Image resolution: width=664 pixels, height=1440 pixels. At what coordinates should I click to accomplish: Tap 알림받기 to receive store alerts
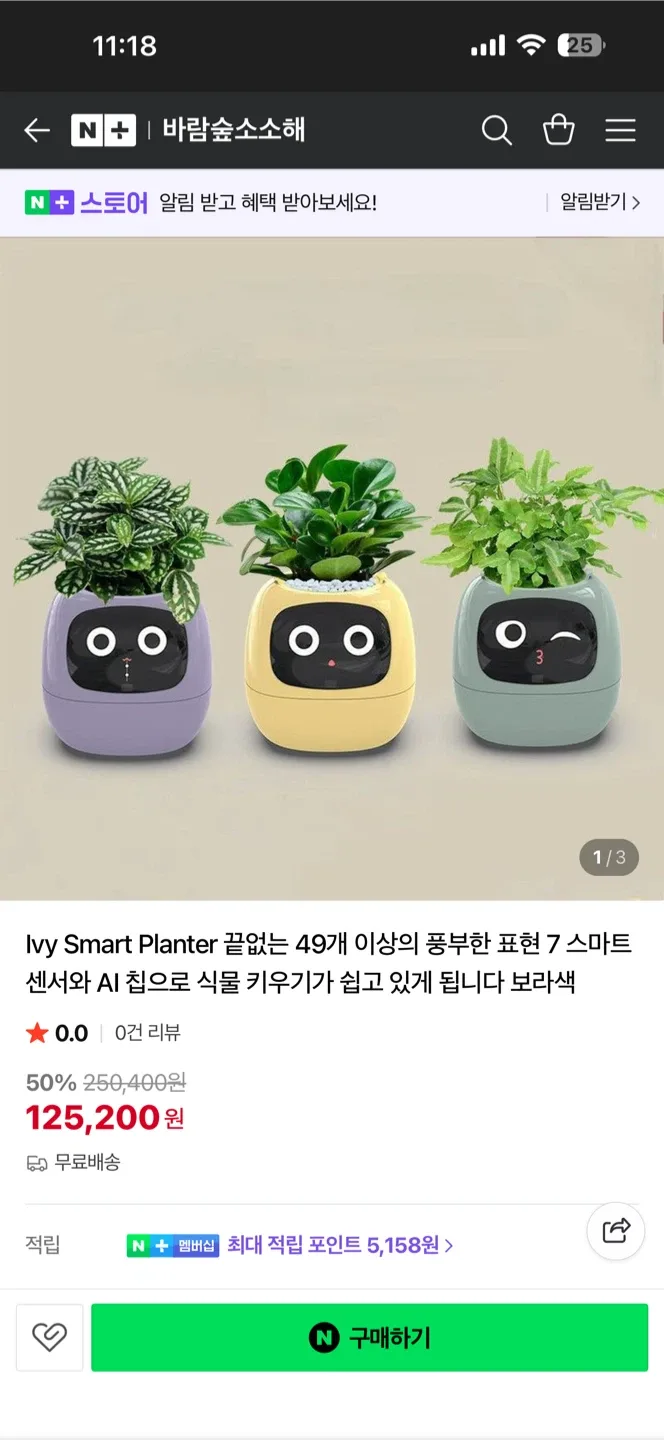coord(599,203)
